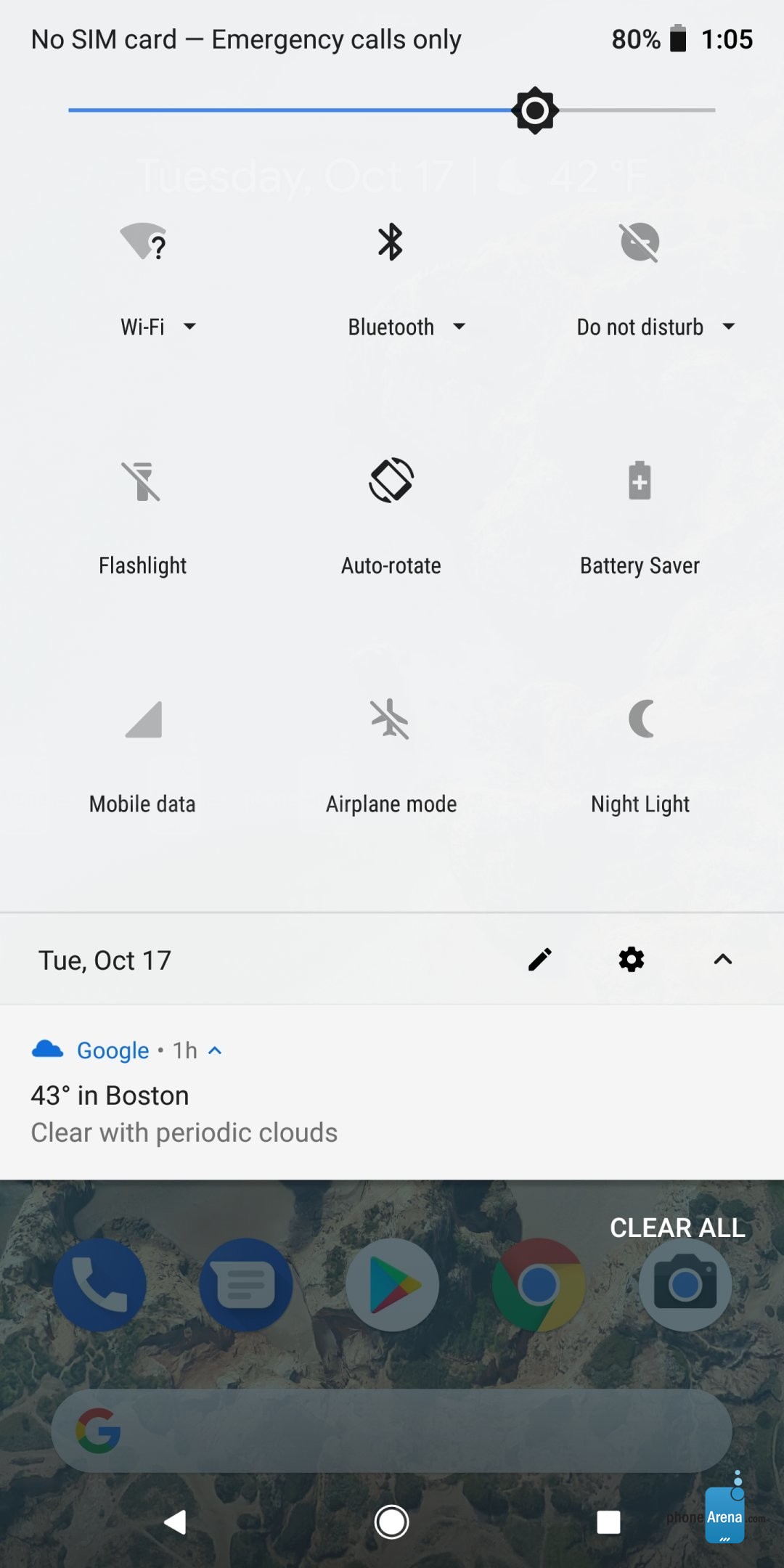This screenshot has width=784, height=1568.
Task: Enable Battery Saver
Action: [x=640, y=480]
